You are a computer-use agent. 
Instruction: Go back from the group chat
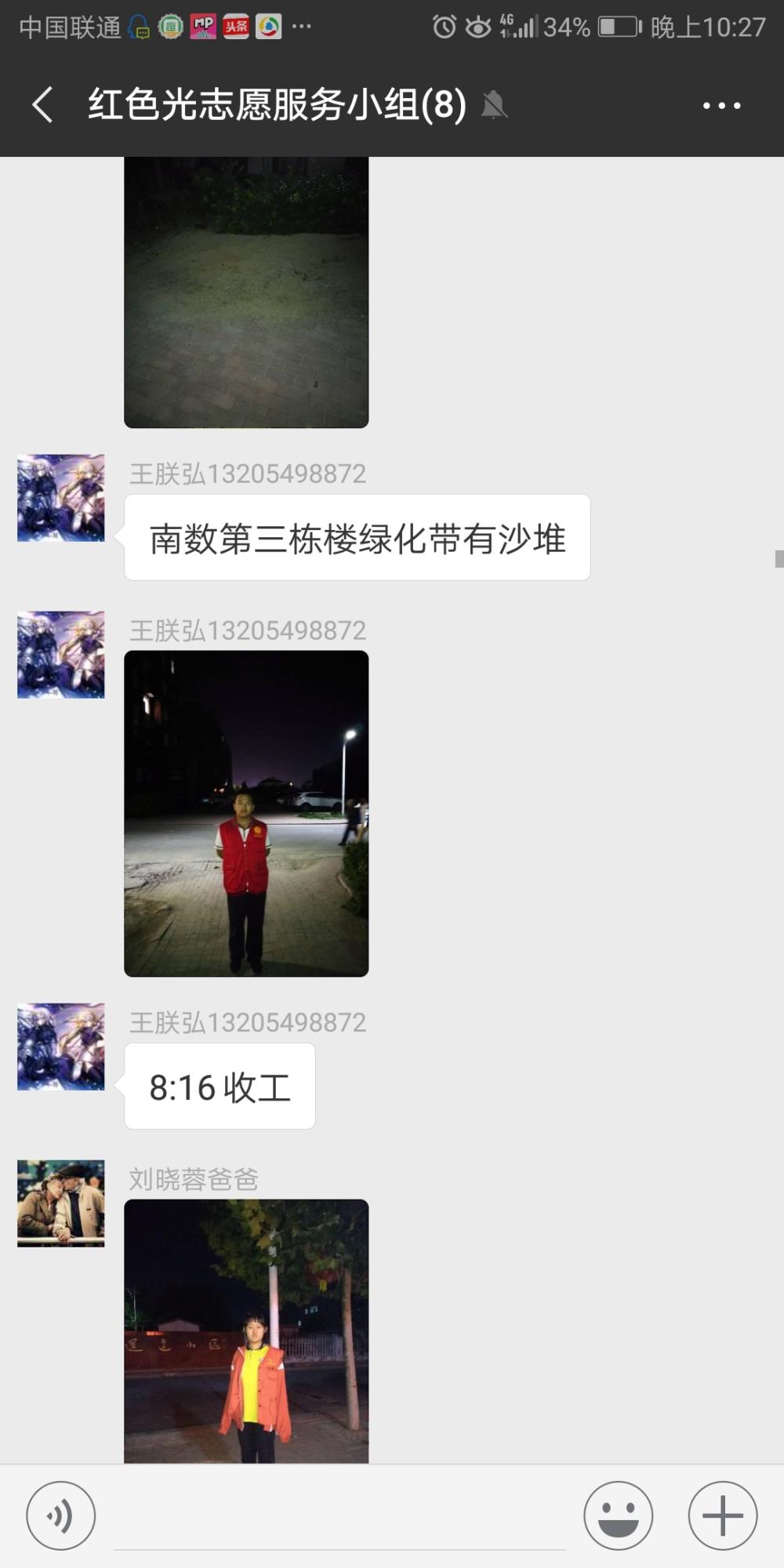42,105
